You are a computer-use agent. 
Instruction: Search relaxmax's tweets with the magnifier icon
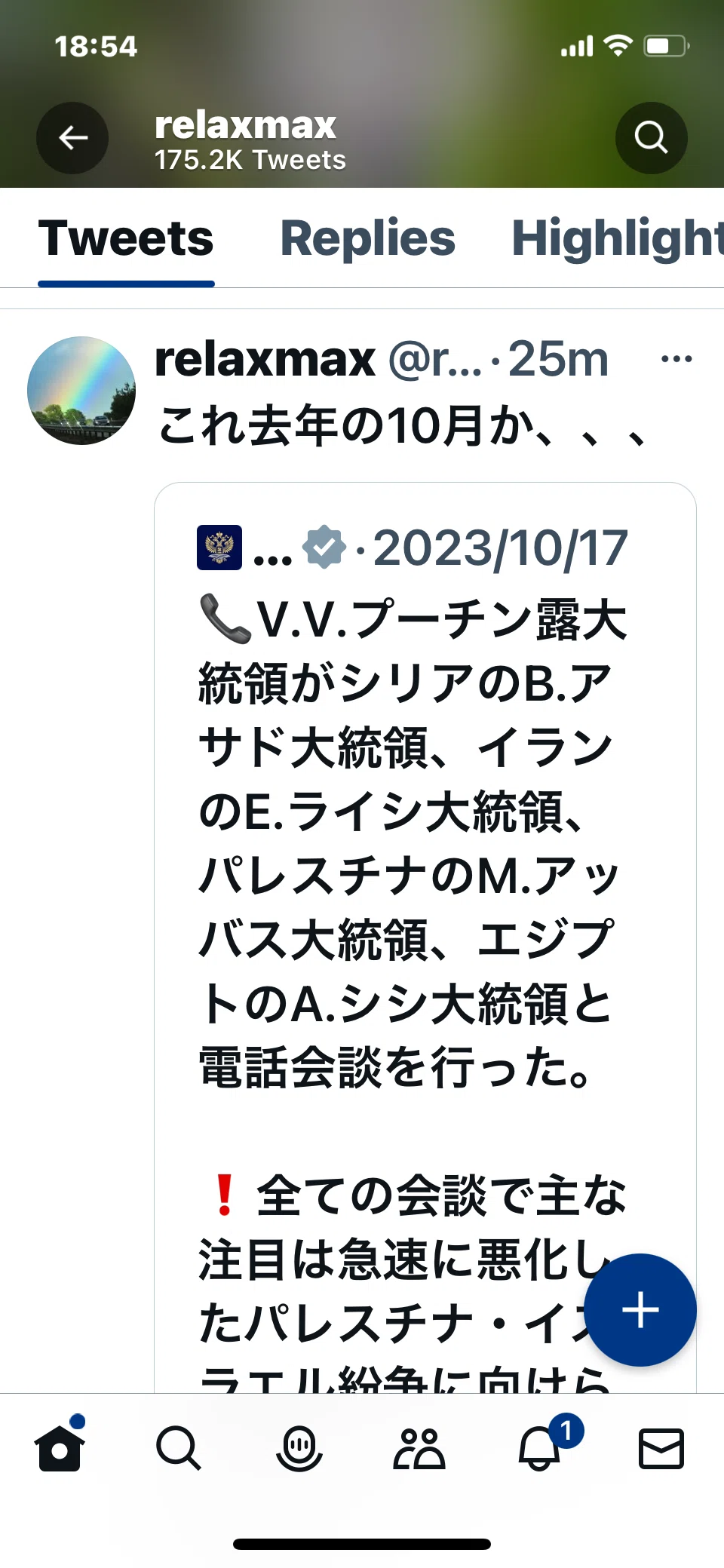(x=651, y=138)
